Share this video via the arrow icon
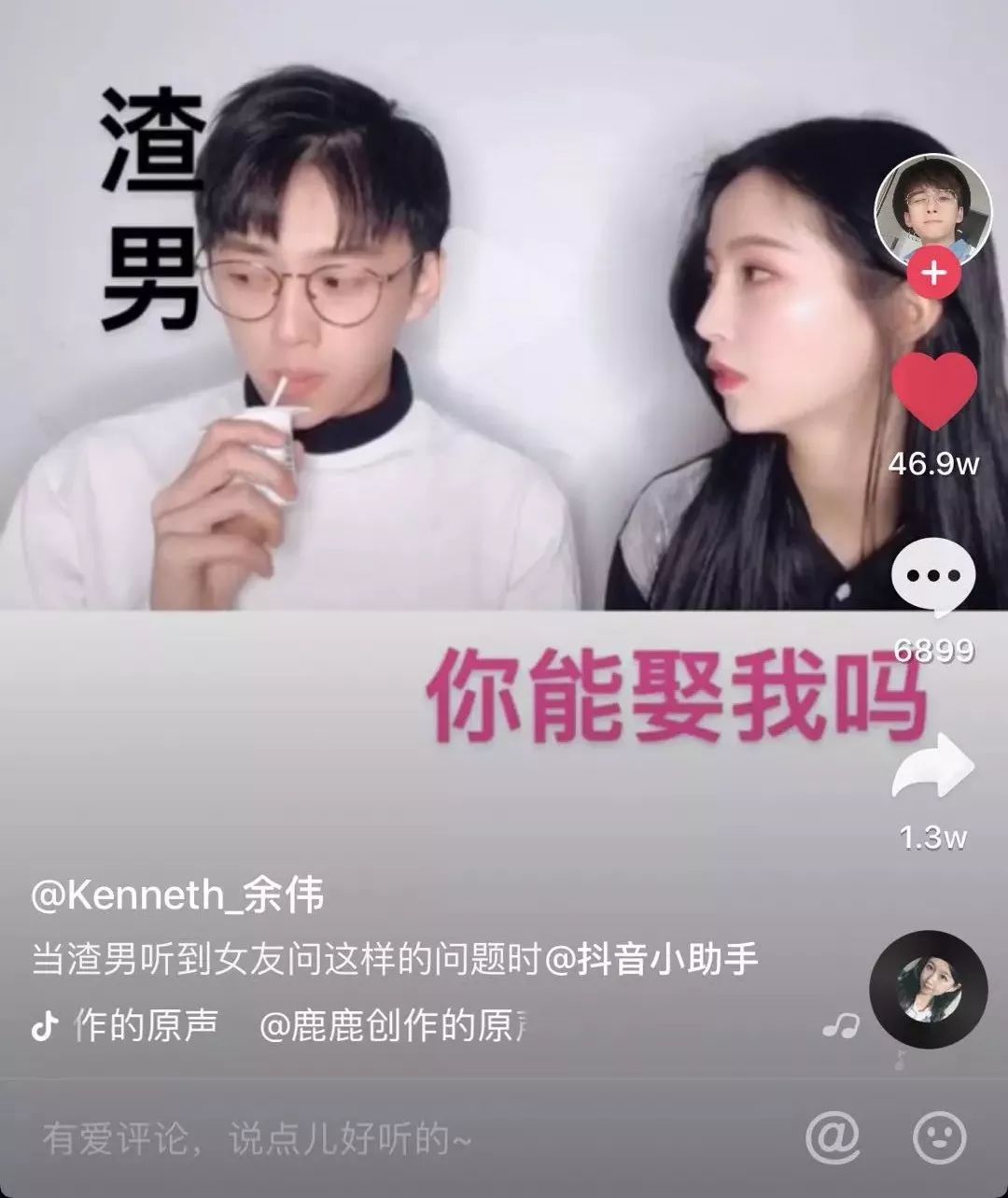The image size is (1008, 1198). point(933,768)
